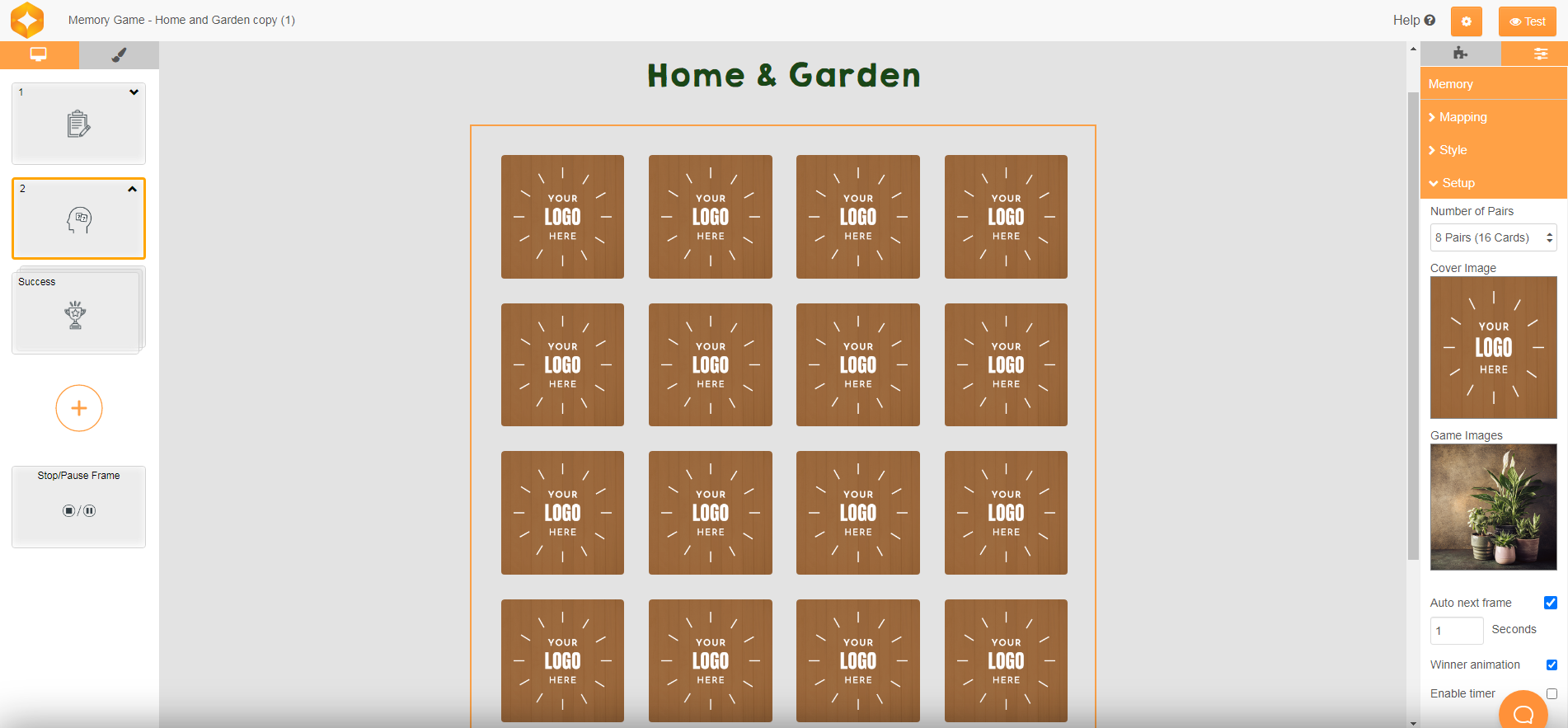
Task: Enable the timer checkbox
Action: pyautogui.click(x=1552, y=693)
